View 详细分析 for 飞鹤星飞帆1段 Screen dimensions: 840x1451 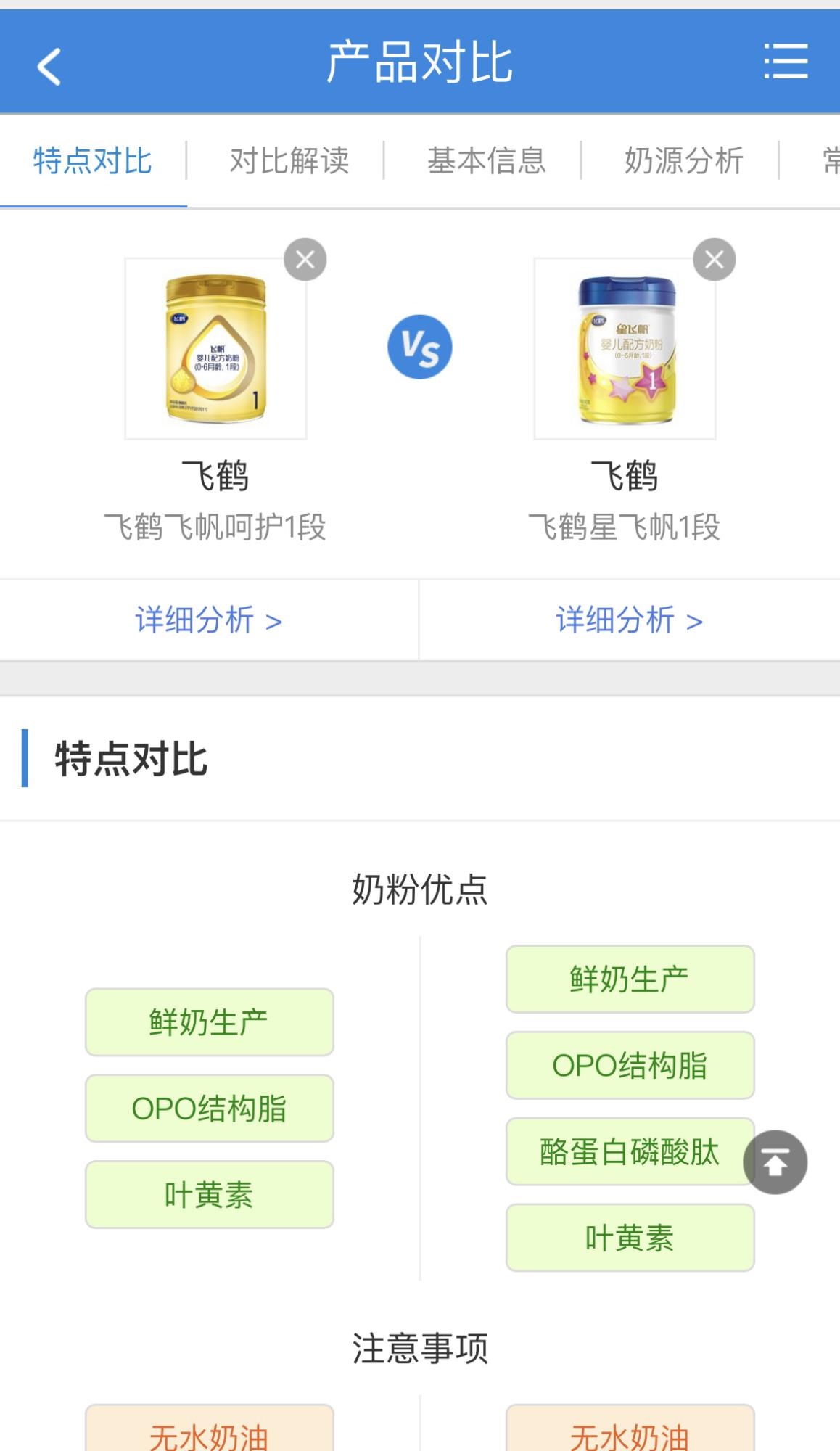click(x=629, y=620)
